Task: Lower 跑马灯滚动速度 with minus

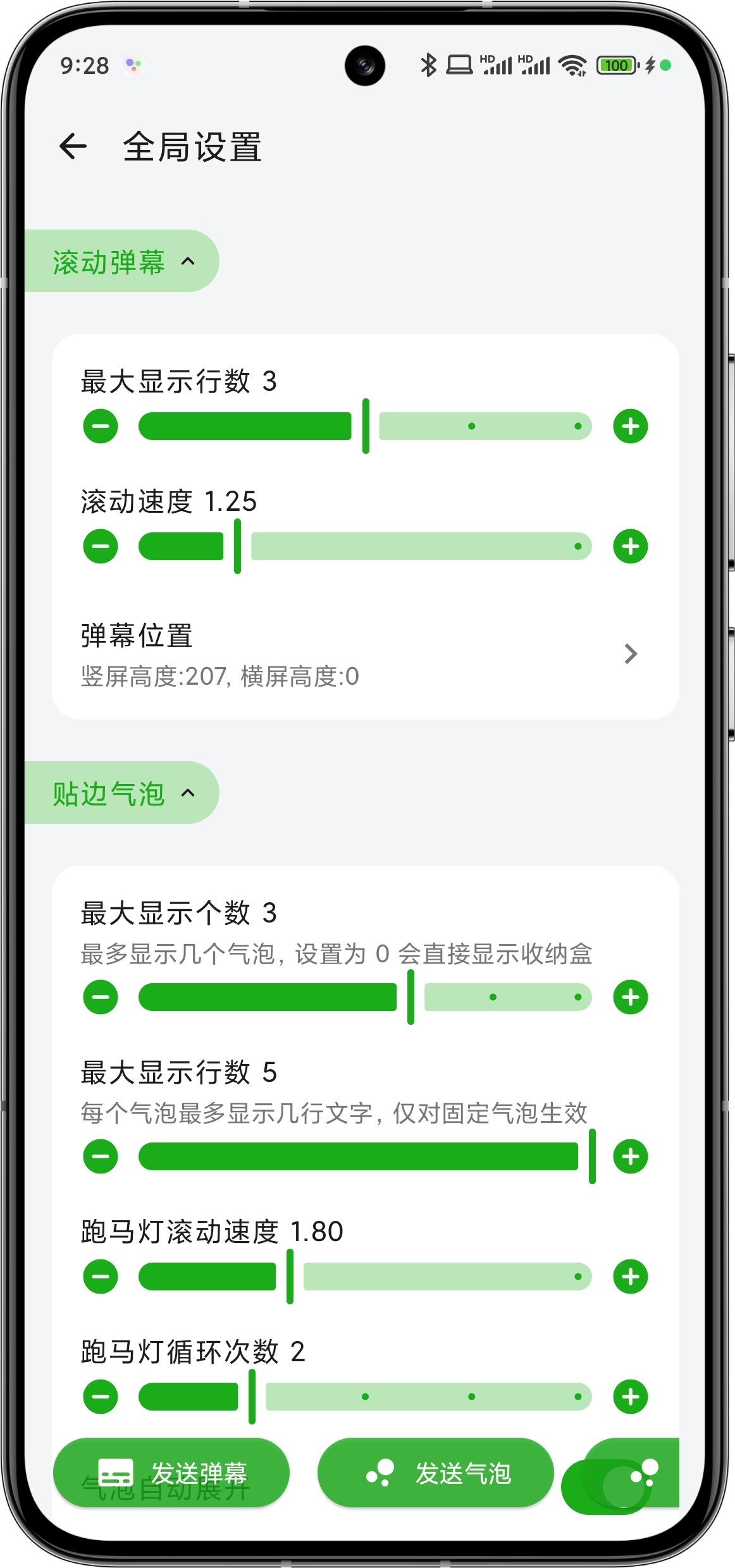Action: tap(101, 1277)
